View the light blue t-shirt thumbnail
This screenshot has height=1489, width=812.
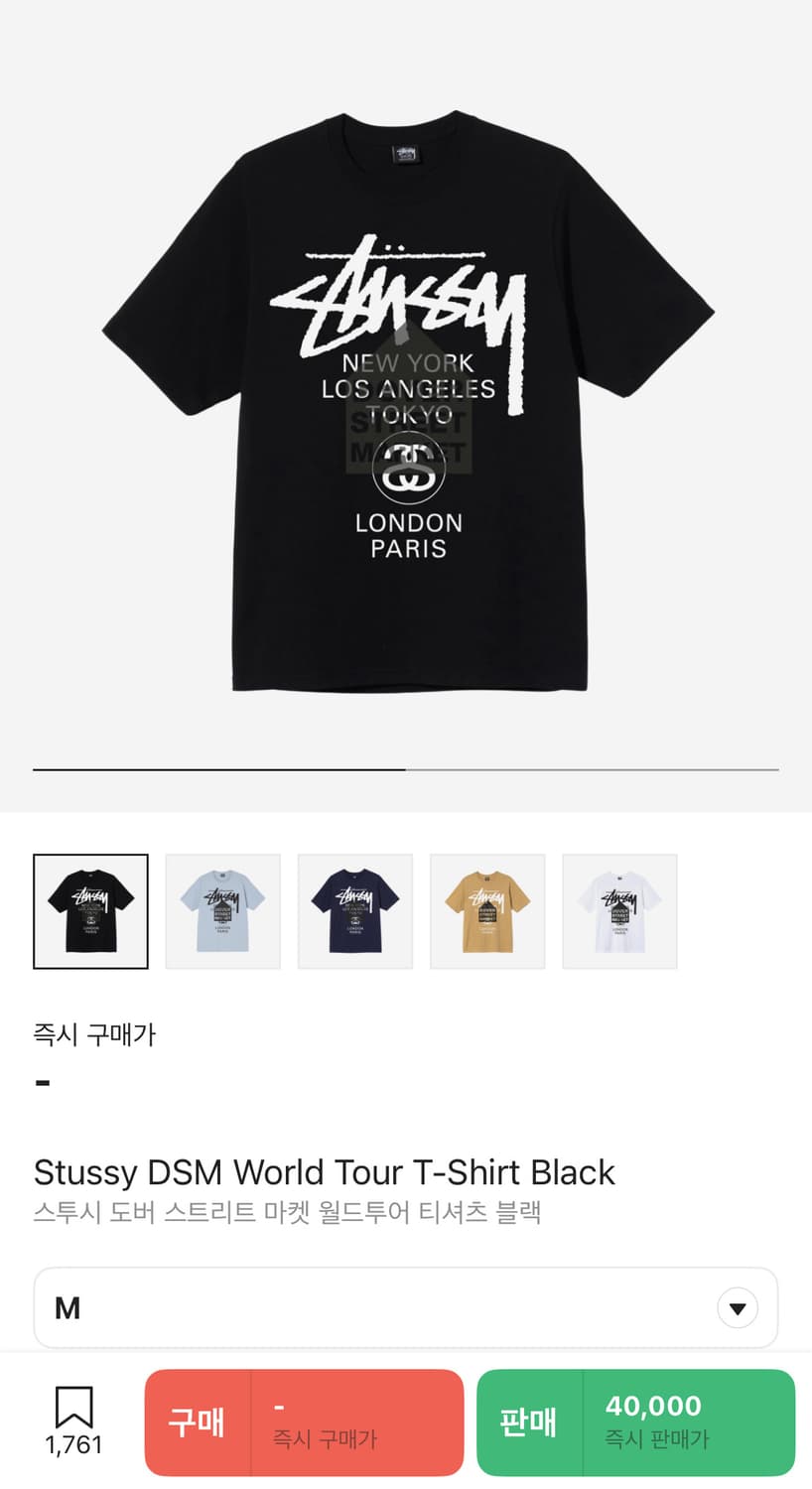222,910
